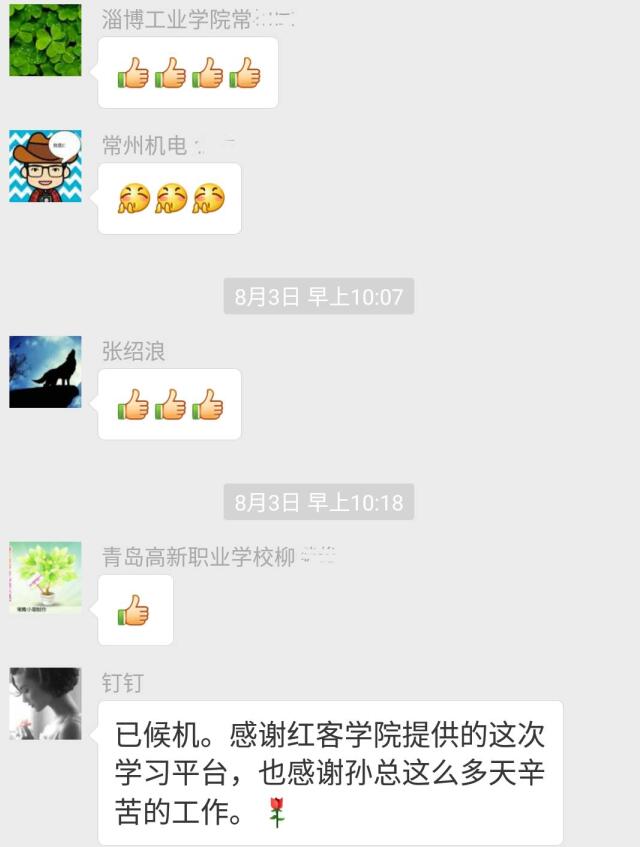Tap 常州机电's cartoon cowboy avatar
This screenshot has width=640, height=847.
pyautogui.click(x=45, y=166)
